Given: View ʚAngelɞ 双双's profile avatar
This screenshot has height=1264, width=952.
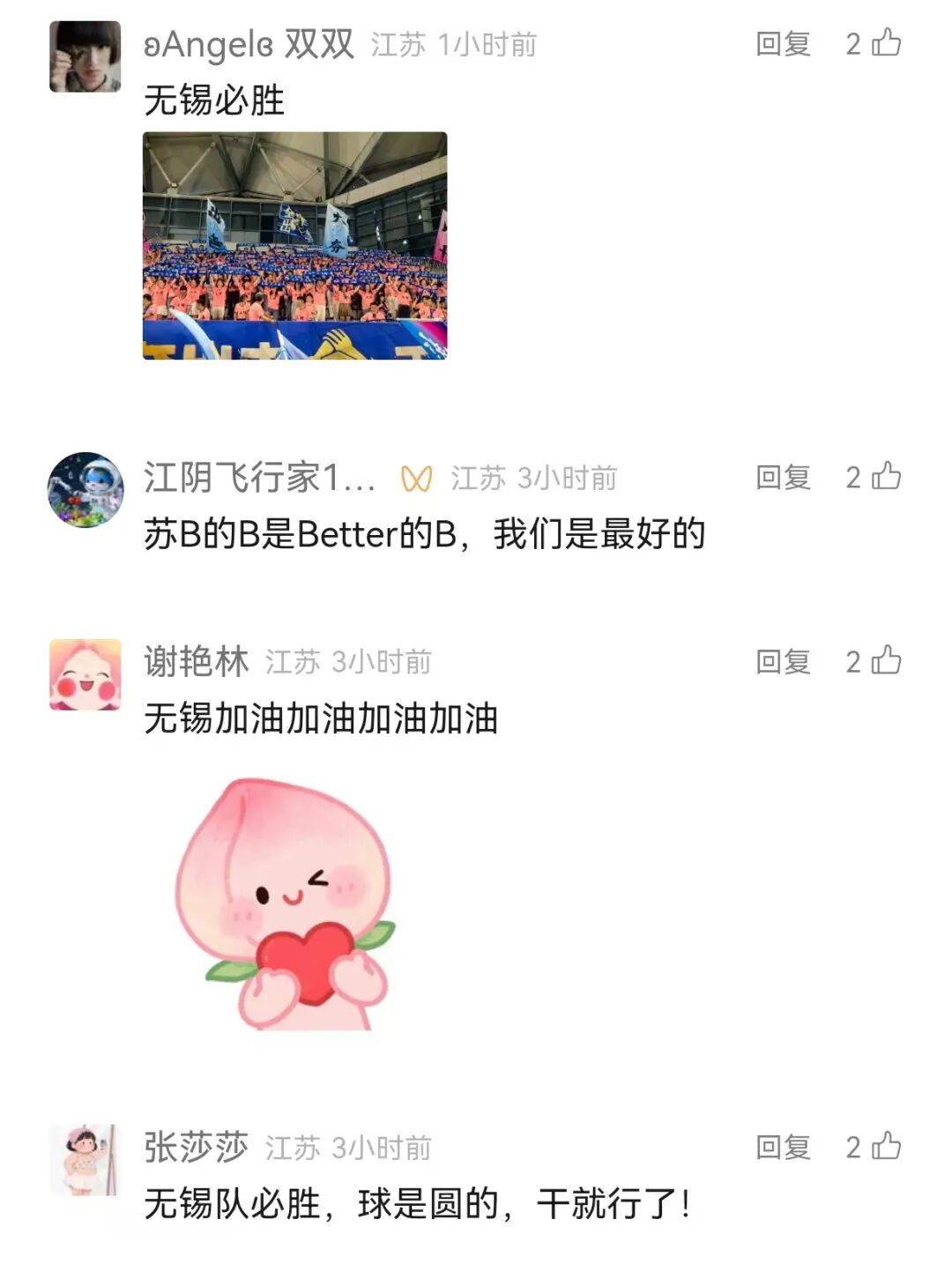Looking at the screenshot, I should point(85,57).
